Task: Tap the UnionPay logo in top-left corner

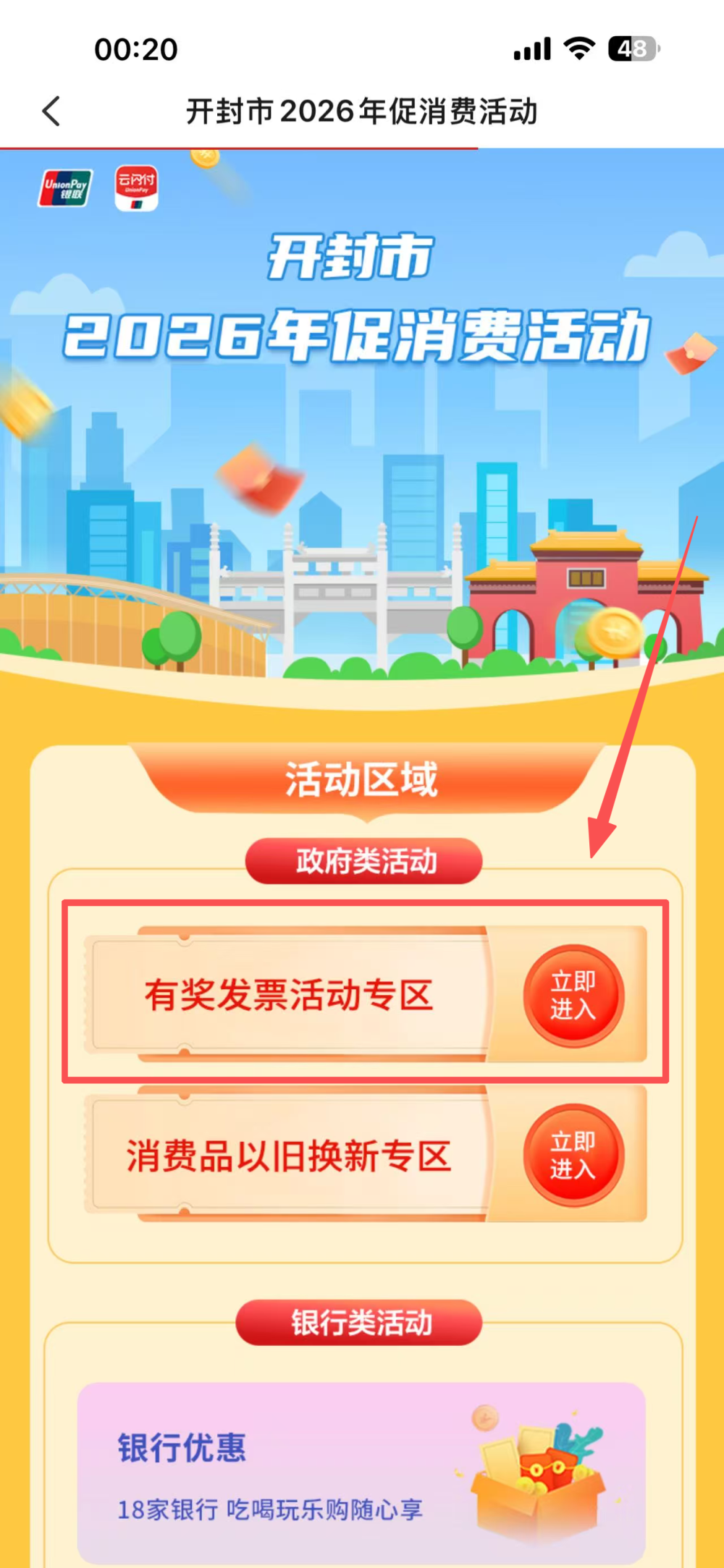Action: point(64,188)
